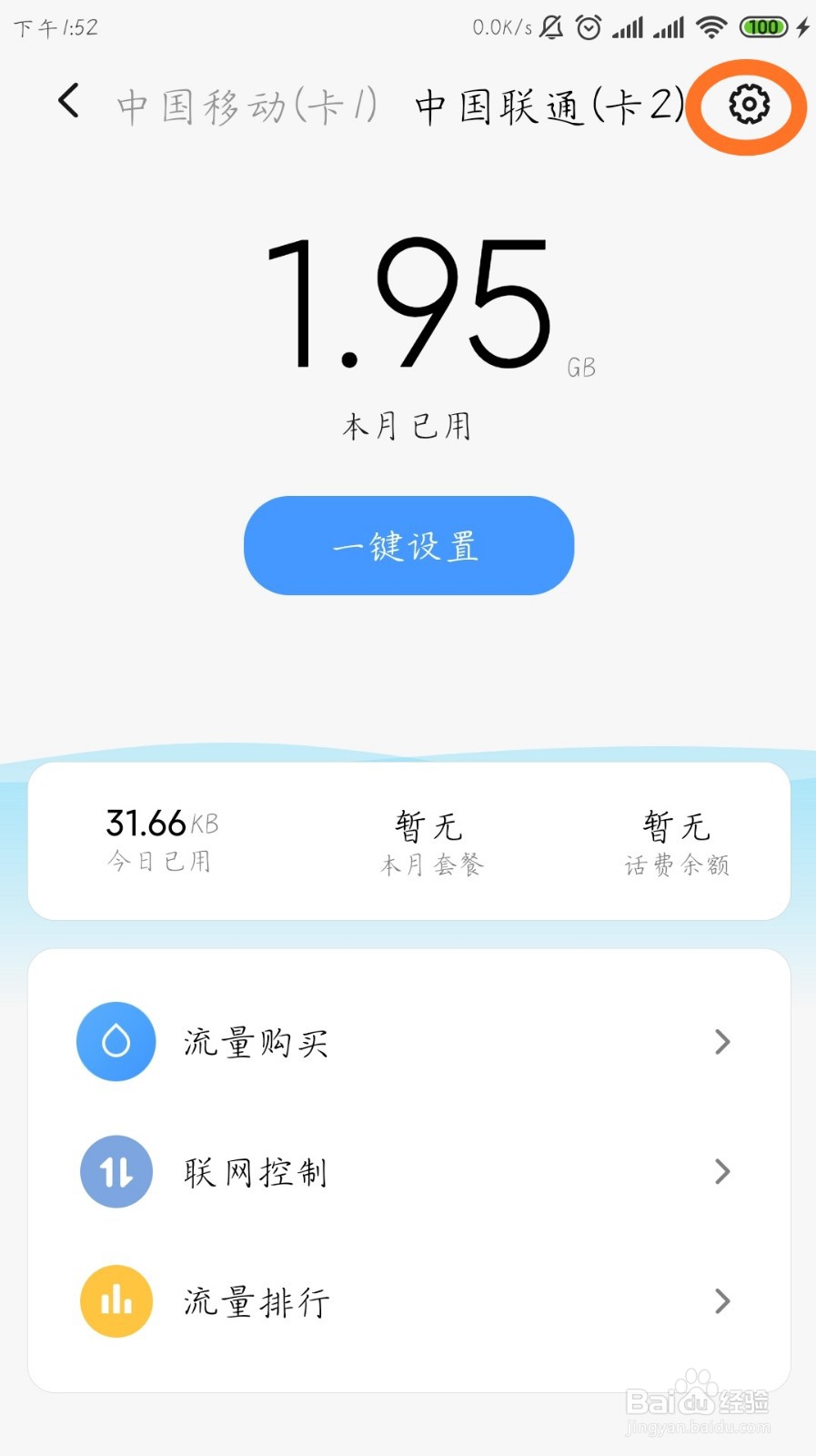
Task: Open 联网控制 details with its chevron
Action: click(x=721, y=1172)
